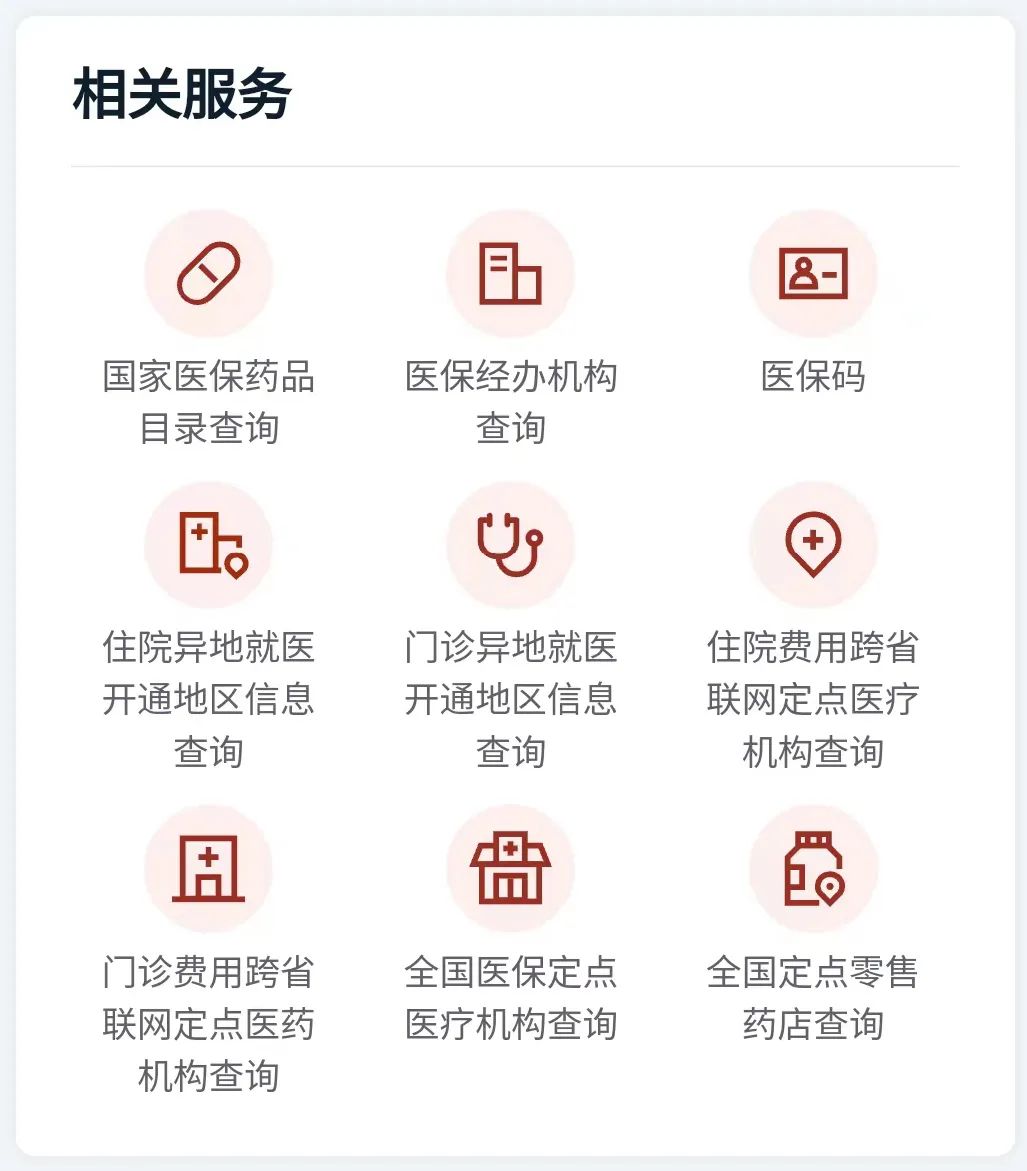Screen dimensions: 1027x1171
Task: Open 门诊费用跨省联网定点医药机构查询
Action: (x=209, y=869)
